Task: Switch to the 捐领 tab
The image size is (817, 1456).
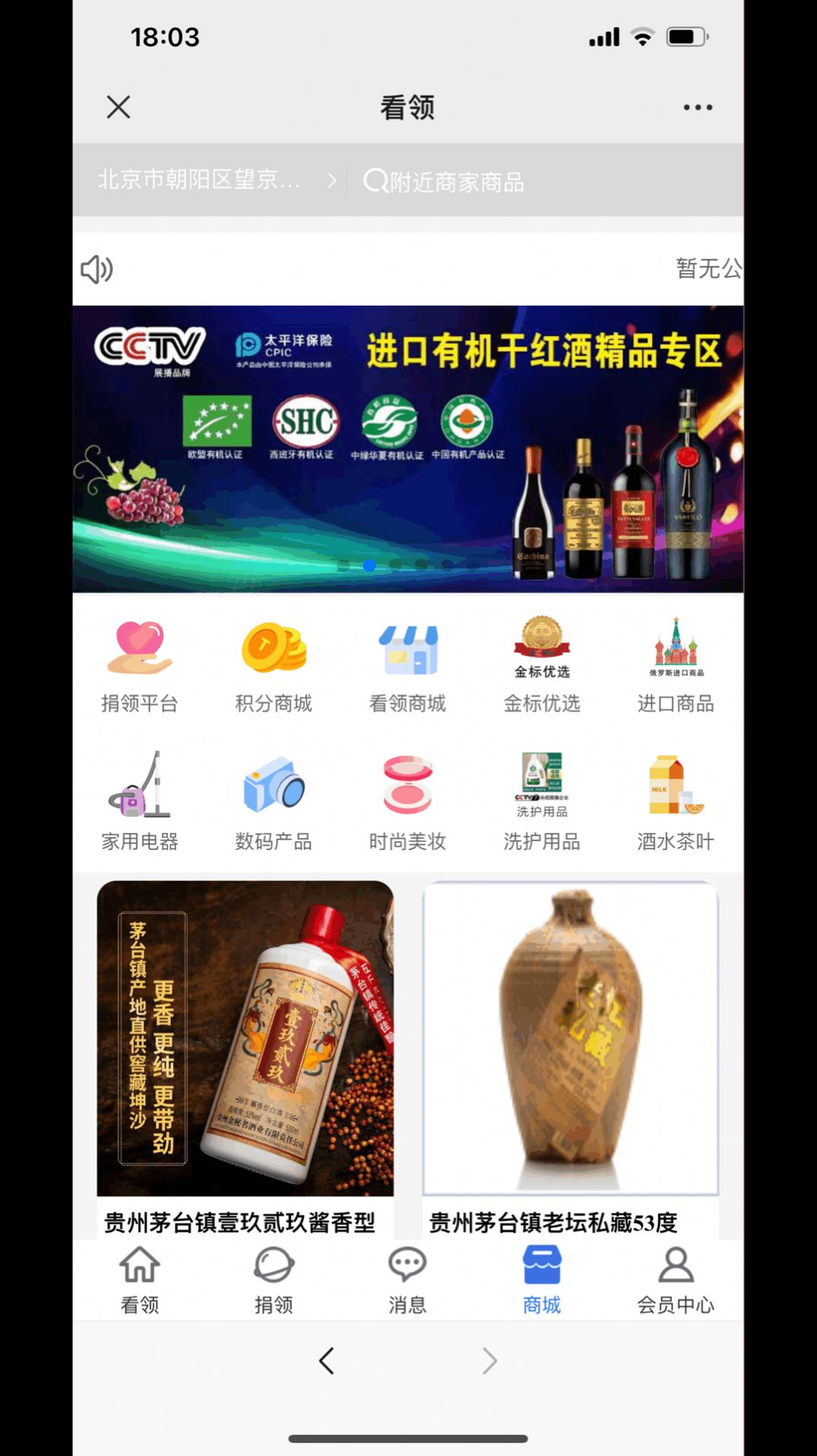Action: point(274,1280)
